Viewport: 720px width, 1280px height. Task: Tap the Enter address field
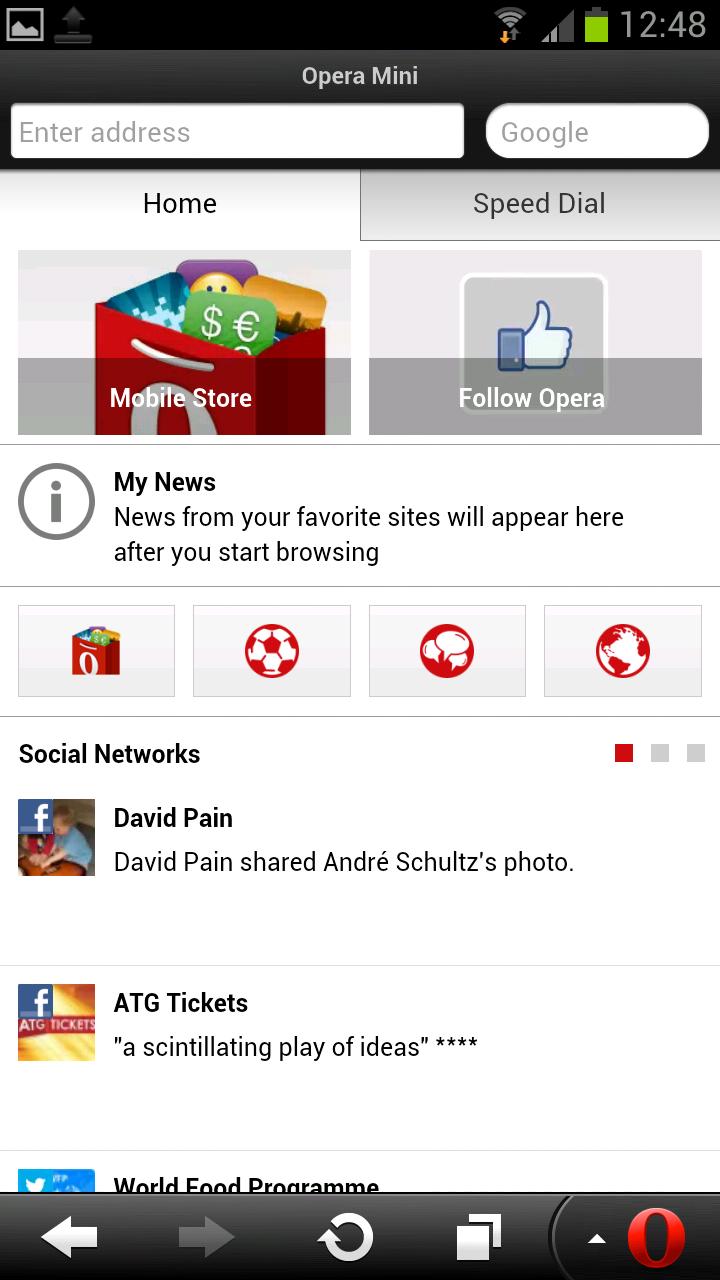pyautogui.click(x=237, y=132)
